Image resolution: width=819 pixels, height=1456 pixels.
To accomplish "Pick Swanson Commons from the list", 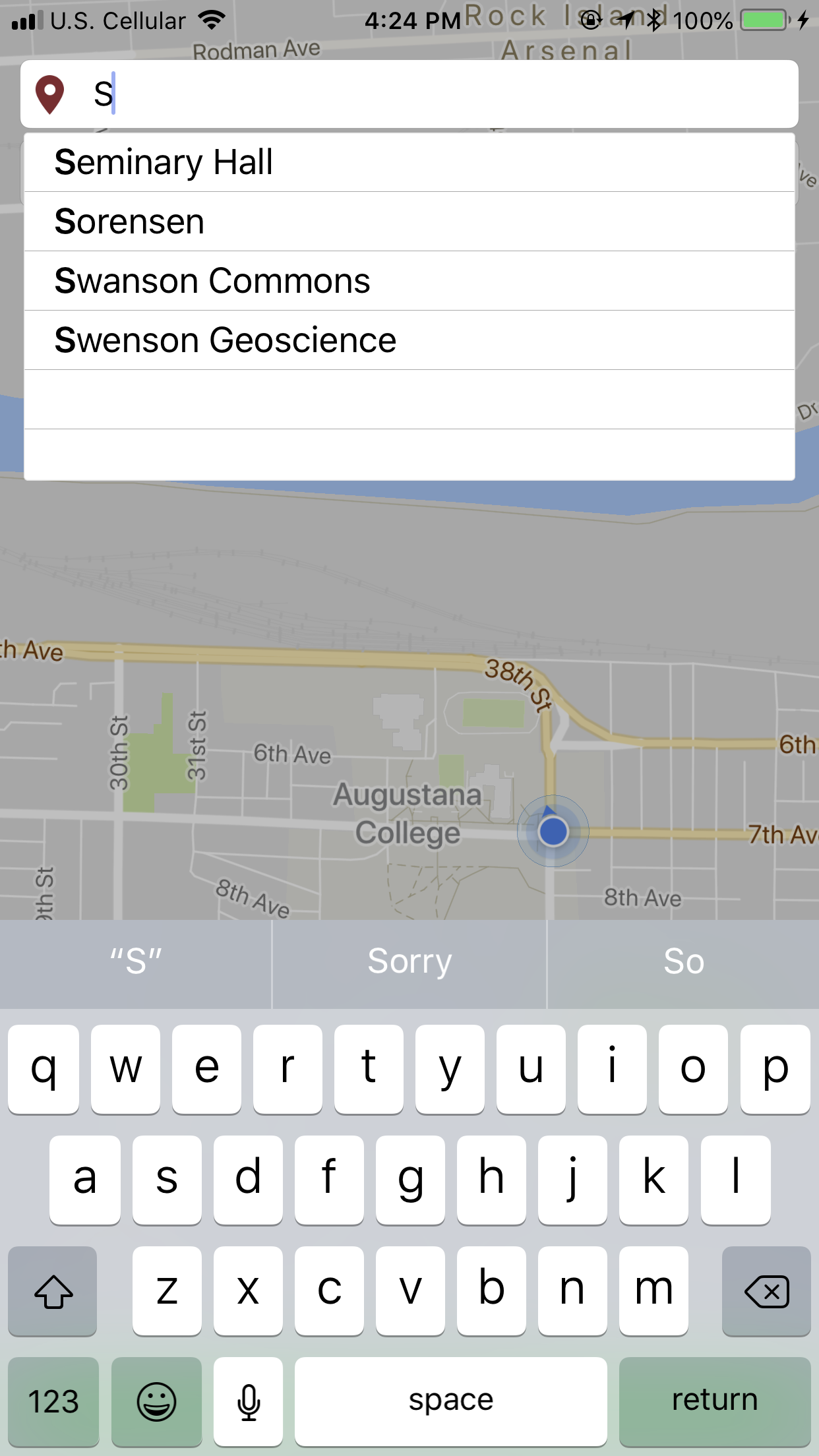I will pyautogui.click(x=409, y=281).
